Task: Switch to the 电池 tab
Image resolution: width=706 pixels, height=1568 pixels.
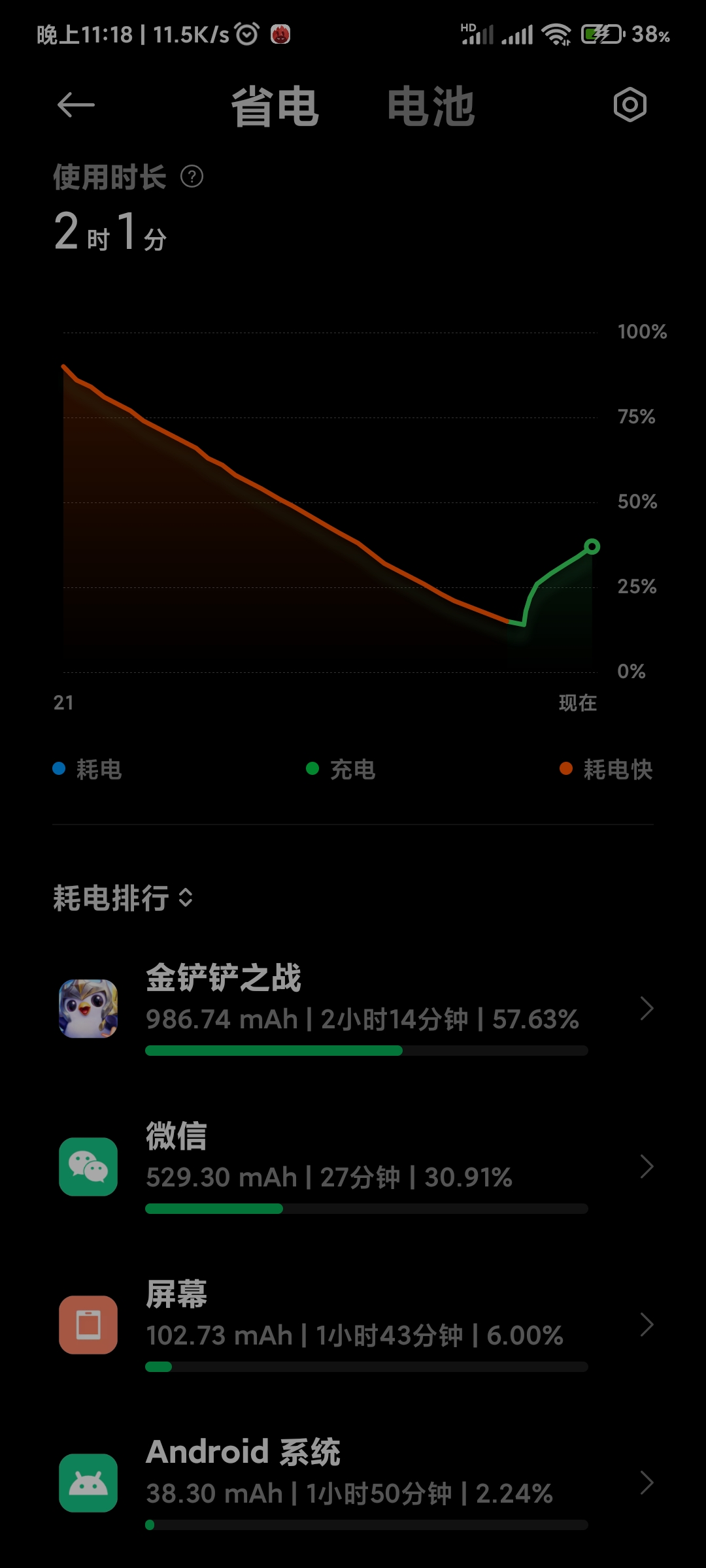Action: 431,106
